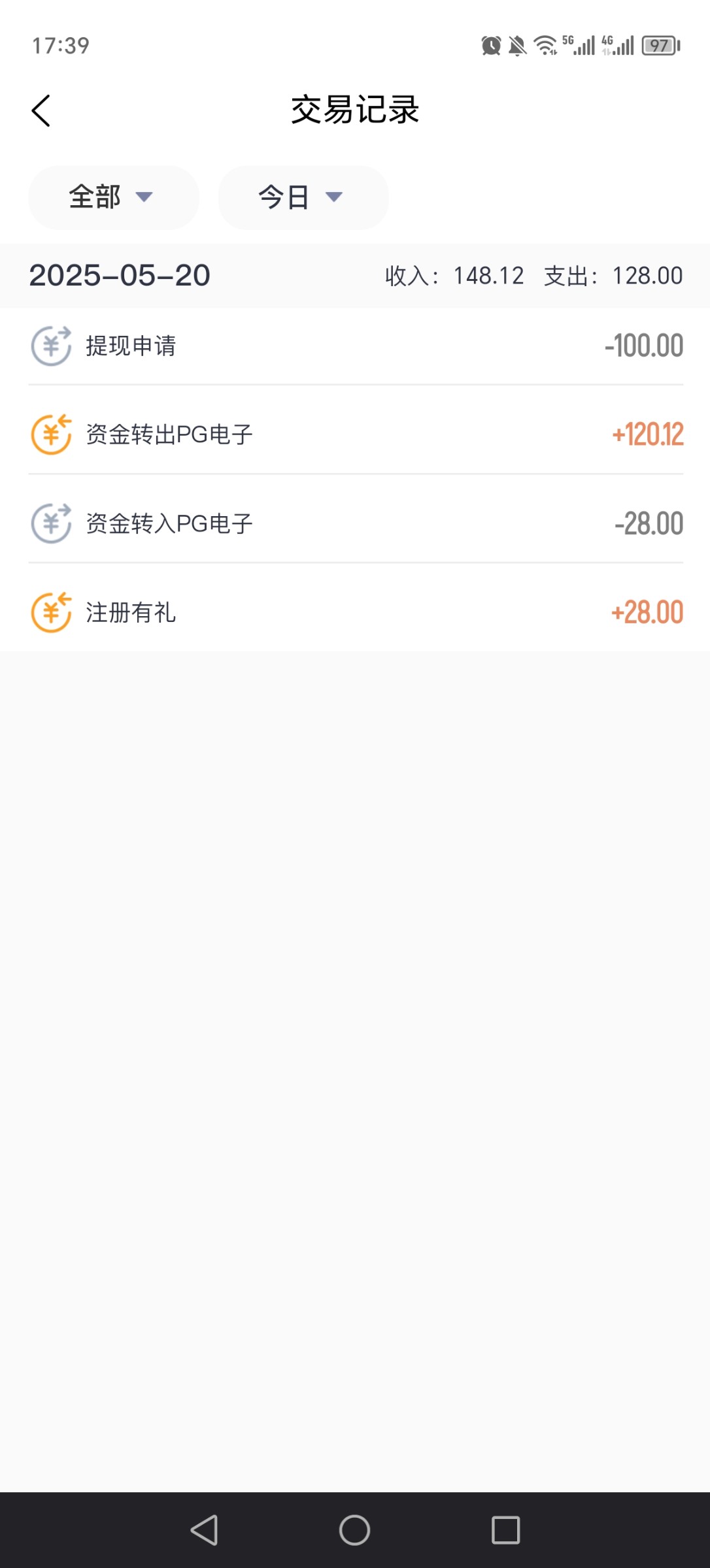Open recent apps from navigation bar
The height and width of the screenshot is (1568, 710).
click(505, 1530)
